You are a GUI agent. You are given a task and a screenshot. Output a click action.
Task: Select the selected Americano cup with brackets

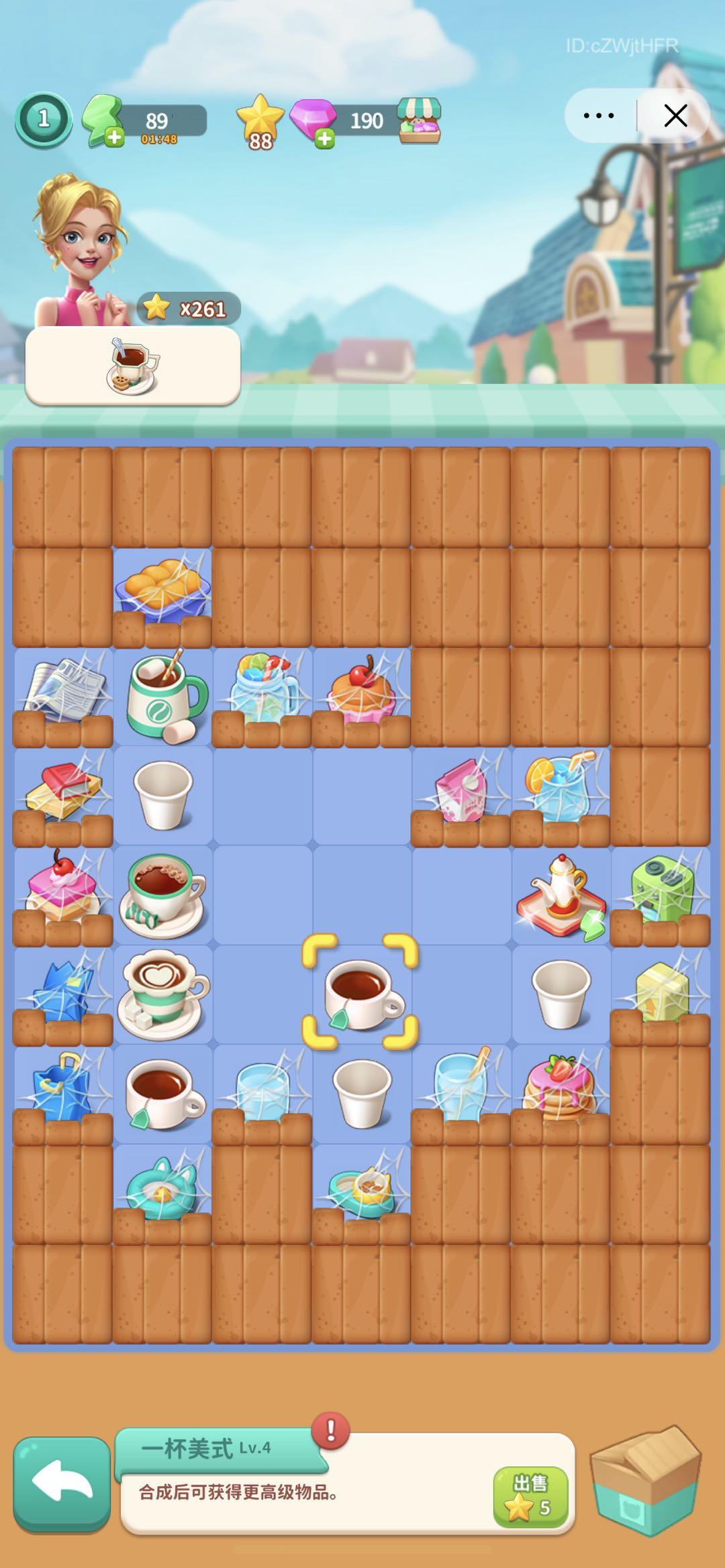tap(361, 993)
